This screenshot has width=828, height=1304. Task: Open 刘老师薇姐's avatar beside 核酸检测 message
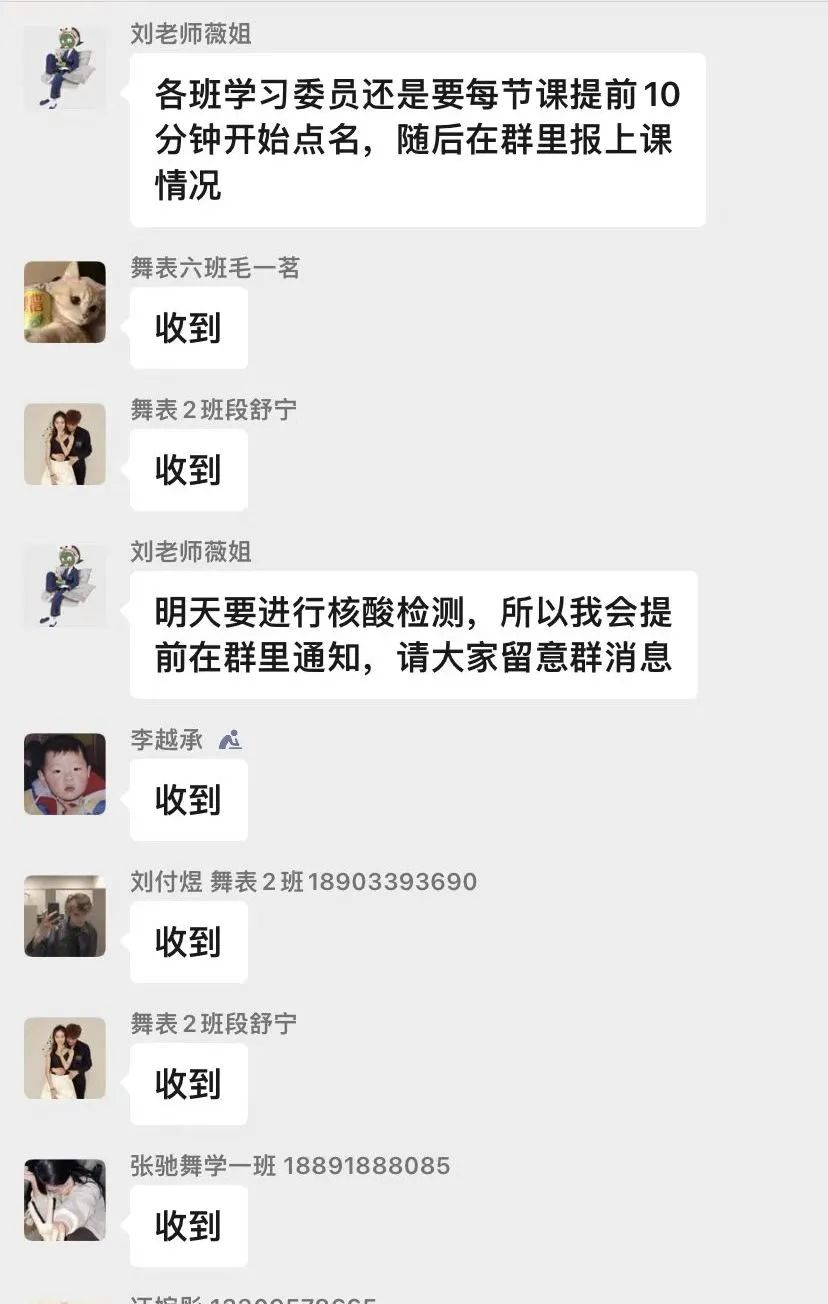click(65, 586)
